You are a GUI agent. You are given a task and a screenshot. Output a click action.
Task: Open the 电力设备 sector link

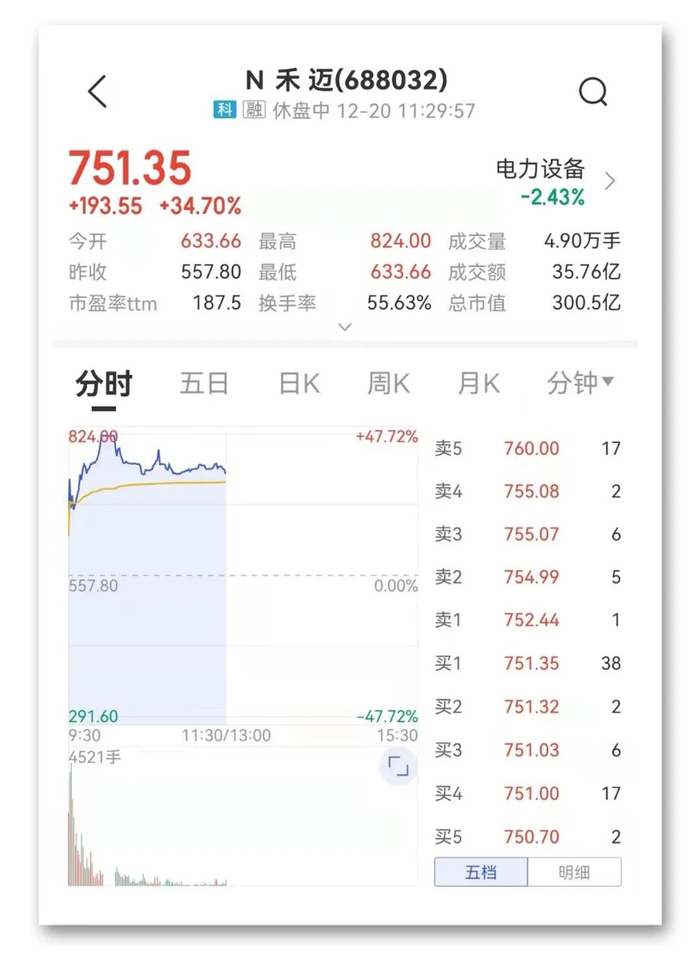click(x=555, y=182)
